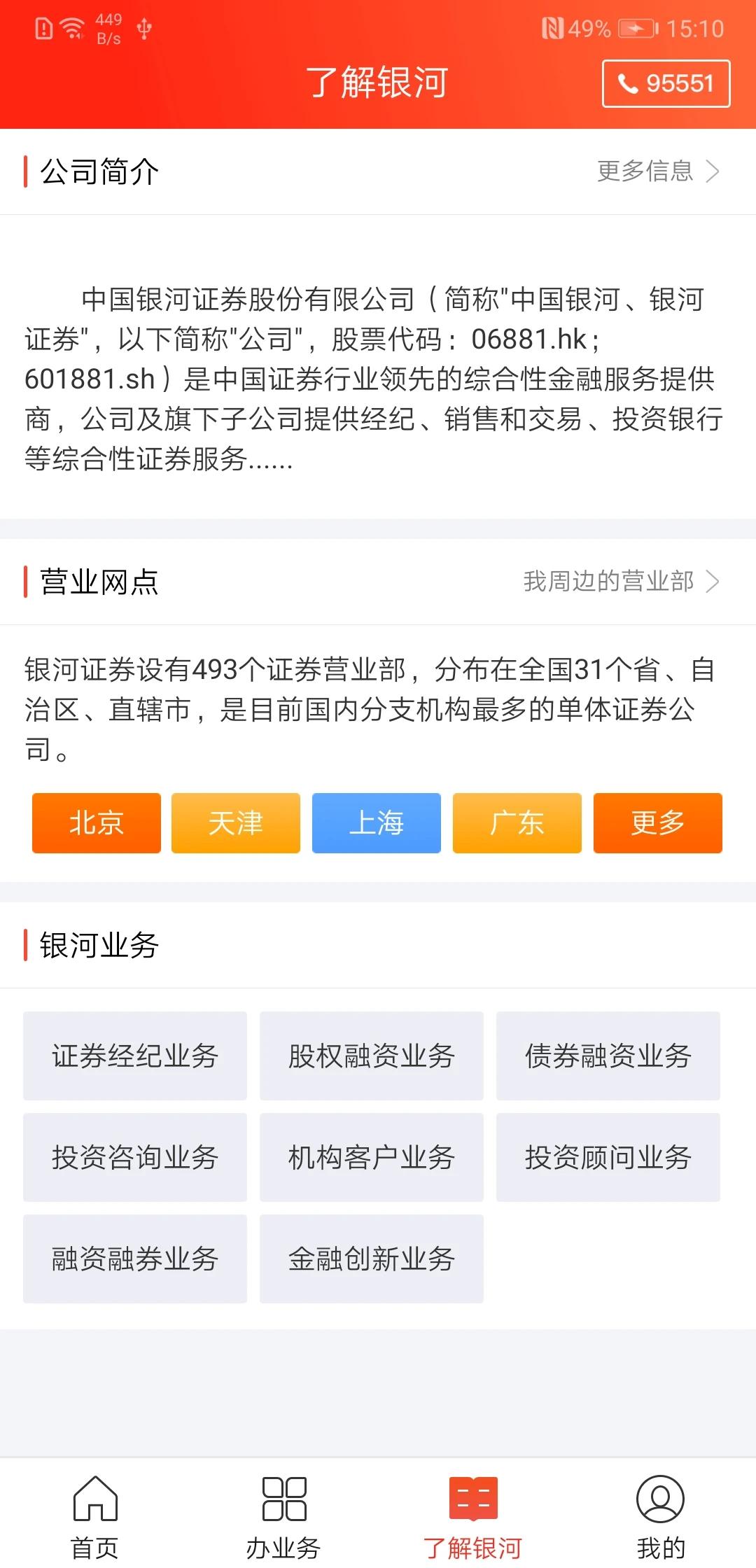This screenshot has height=1568, width=756.
Task: Open 我周边的营业部 nearby branches
Action: click(620, 581)
